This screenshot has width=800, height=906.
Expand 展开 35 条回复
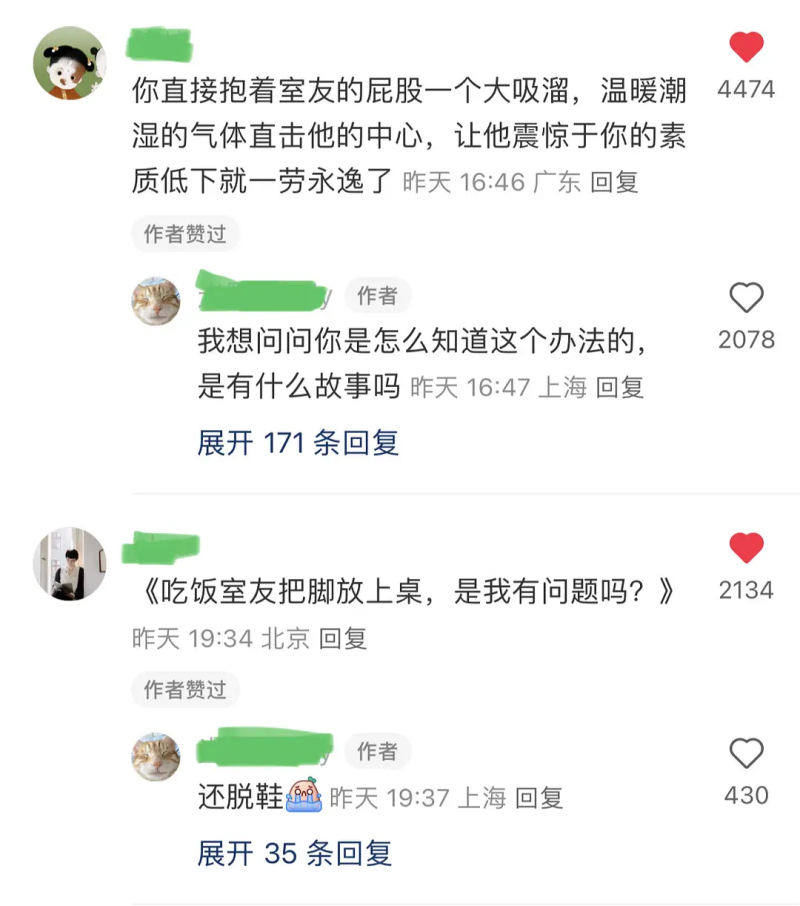coord(294,853)
